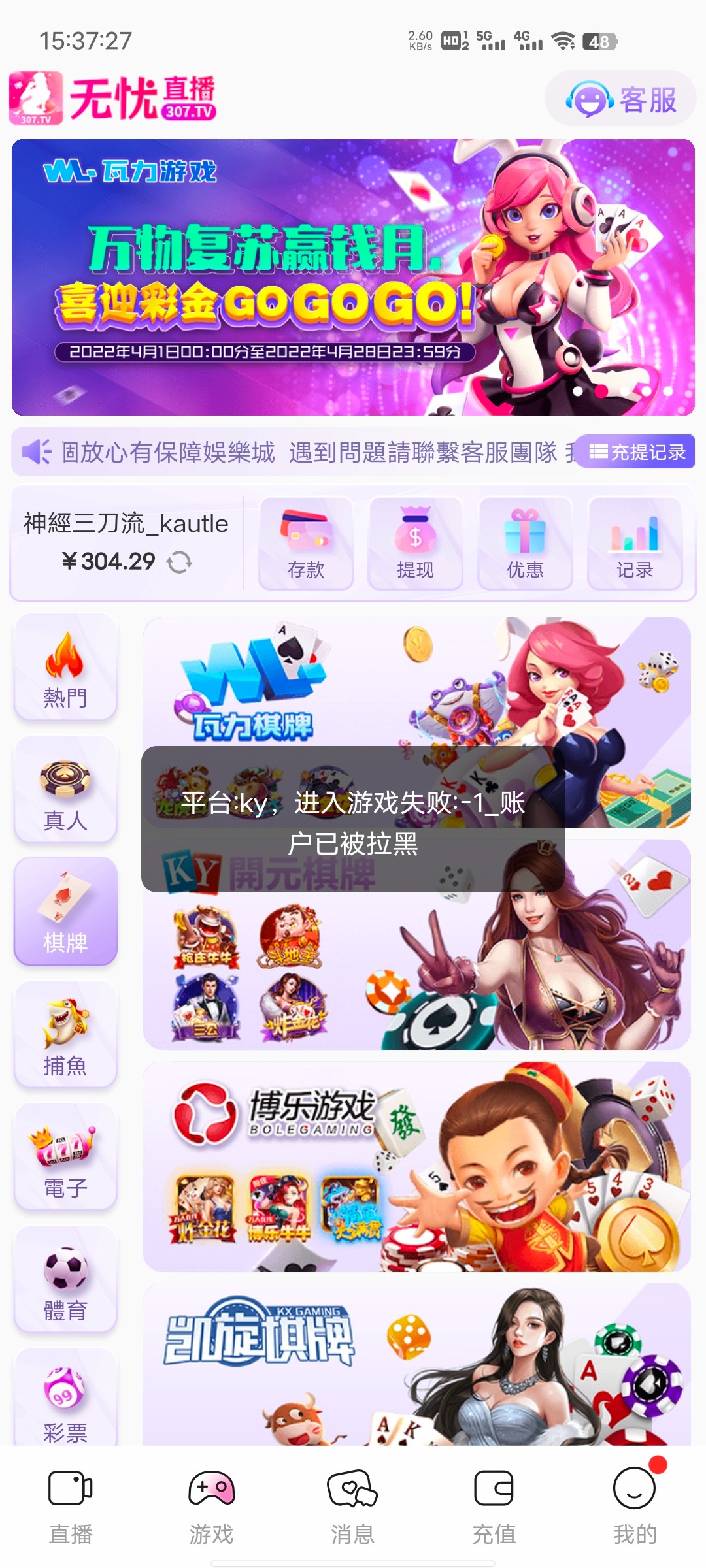Select the 體育 category
Screen dimensions: 706x1568
pyautogui.click(x=65, y=1281)
